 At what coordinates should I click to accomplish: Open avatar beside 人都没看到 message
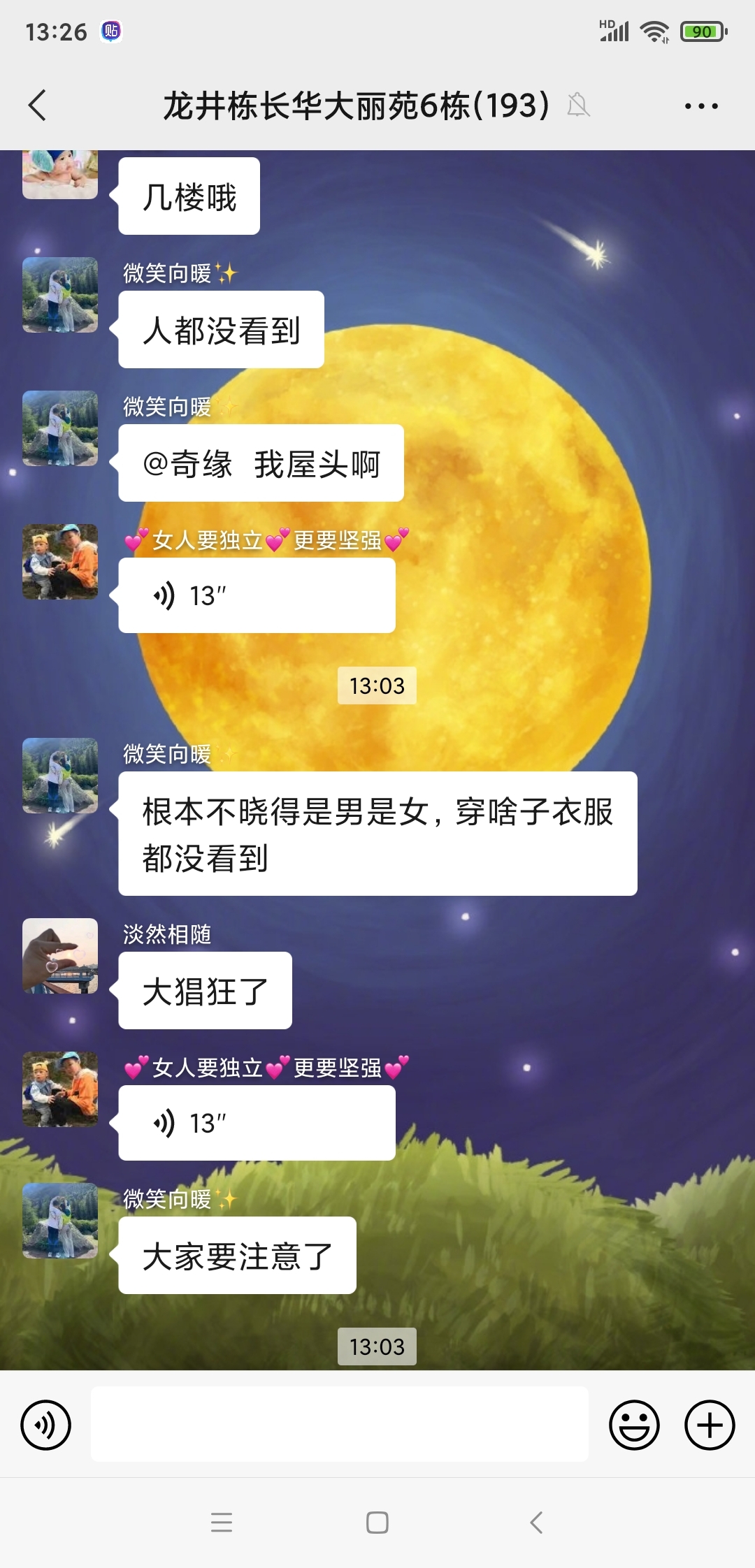[x=60, y=295]
